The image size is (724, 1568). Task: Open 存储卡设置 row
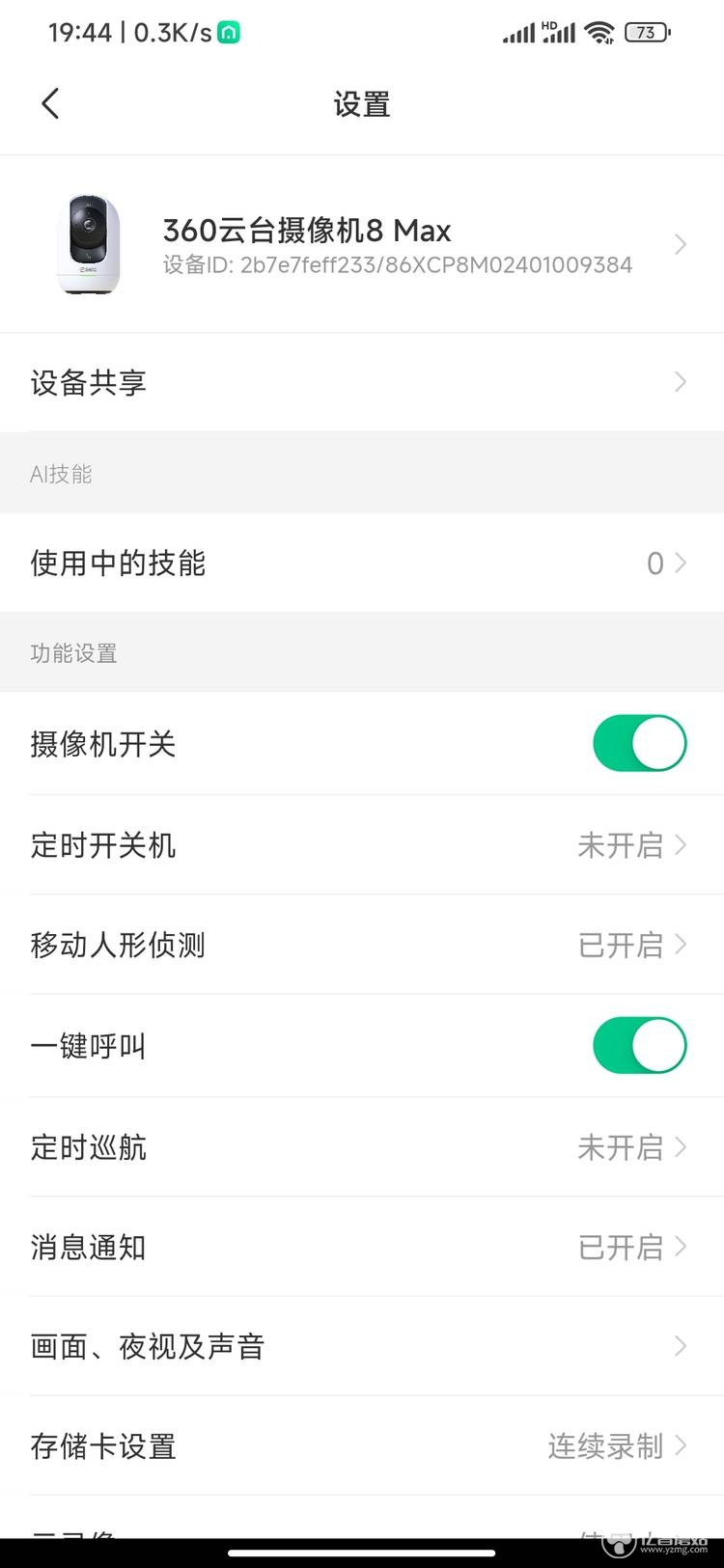362,1445
